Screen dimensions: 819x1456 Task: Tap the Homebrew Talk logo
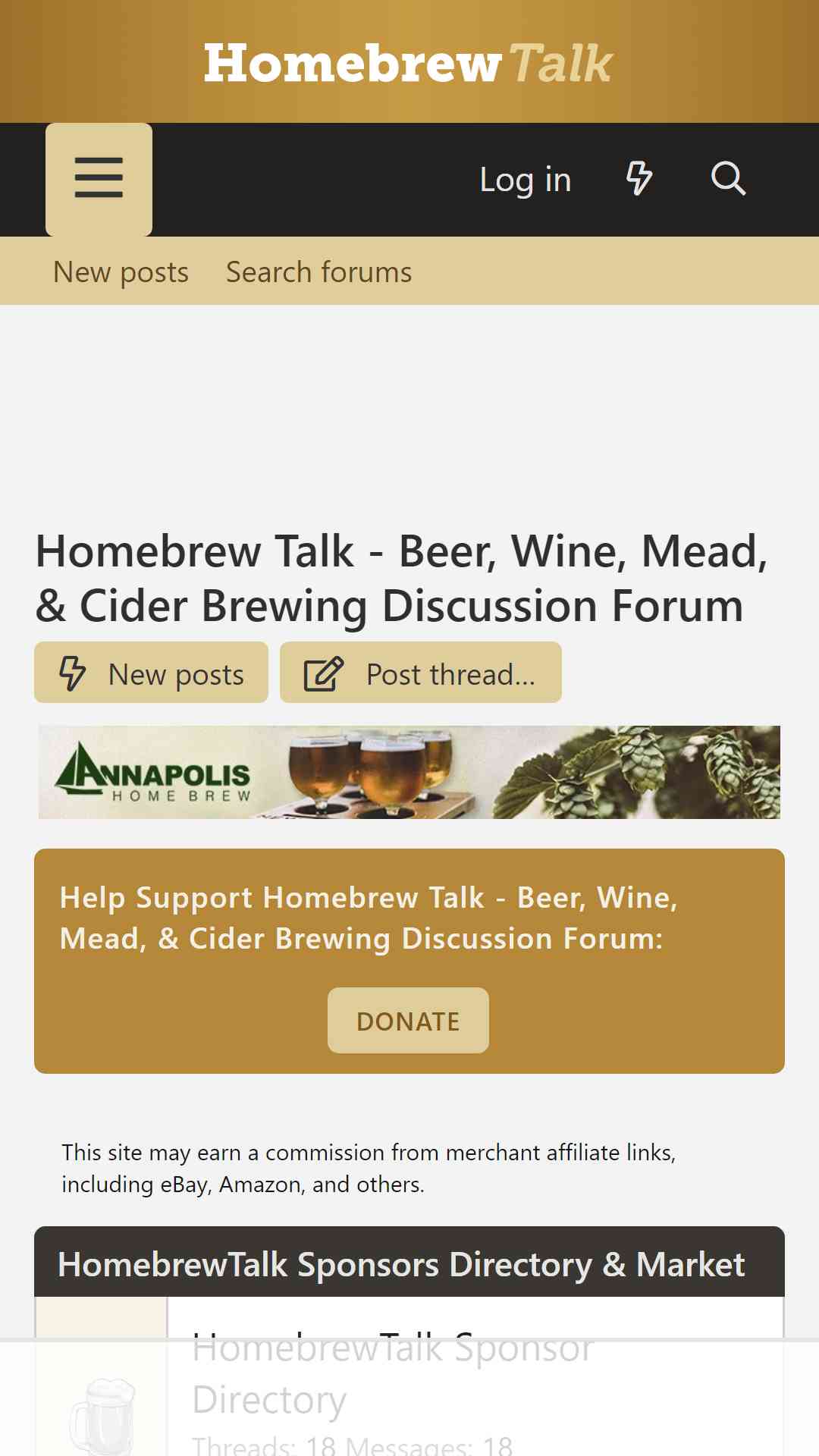[409, 62]
